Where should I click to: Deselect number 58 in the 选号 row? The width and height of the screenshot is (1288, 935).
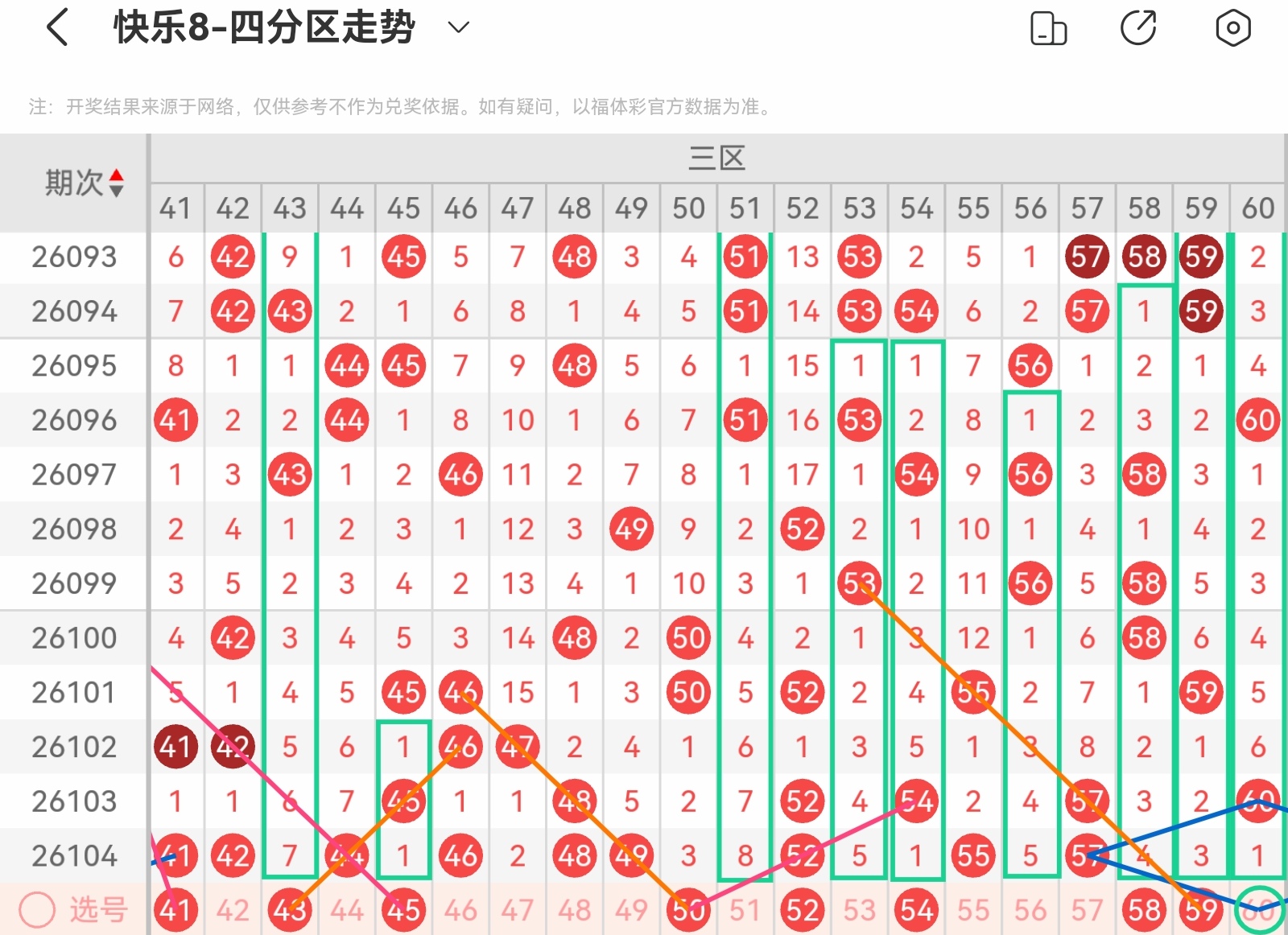tap(1144, 910)
